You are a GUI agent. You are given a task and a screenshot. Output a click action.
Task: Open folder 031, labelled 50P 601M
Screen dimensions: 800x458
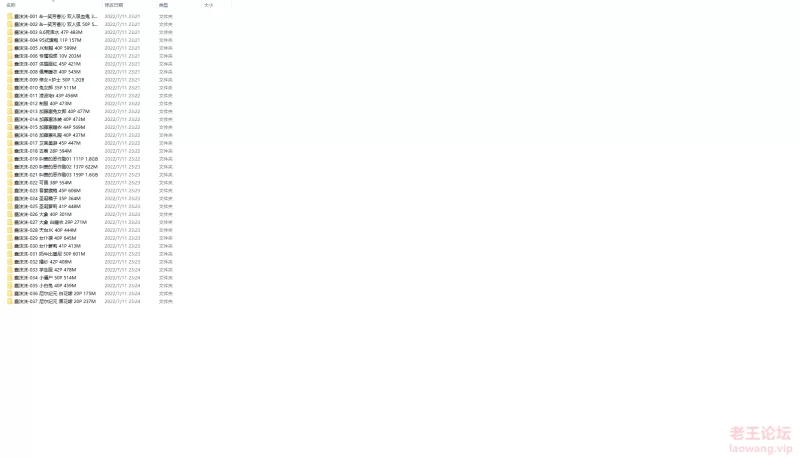50,254
